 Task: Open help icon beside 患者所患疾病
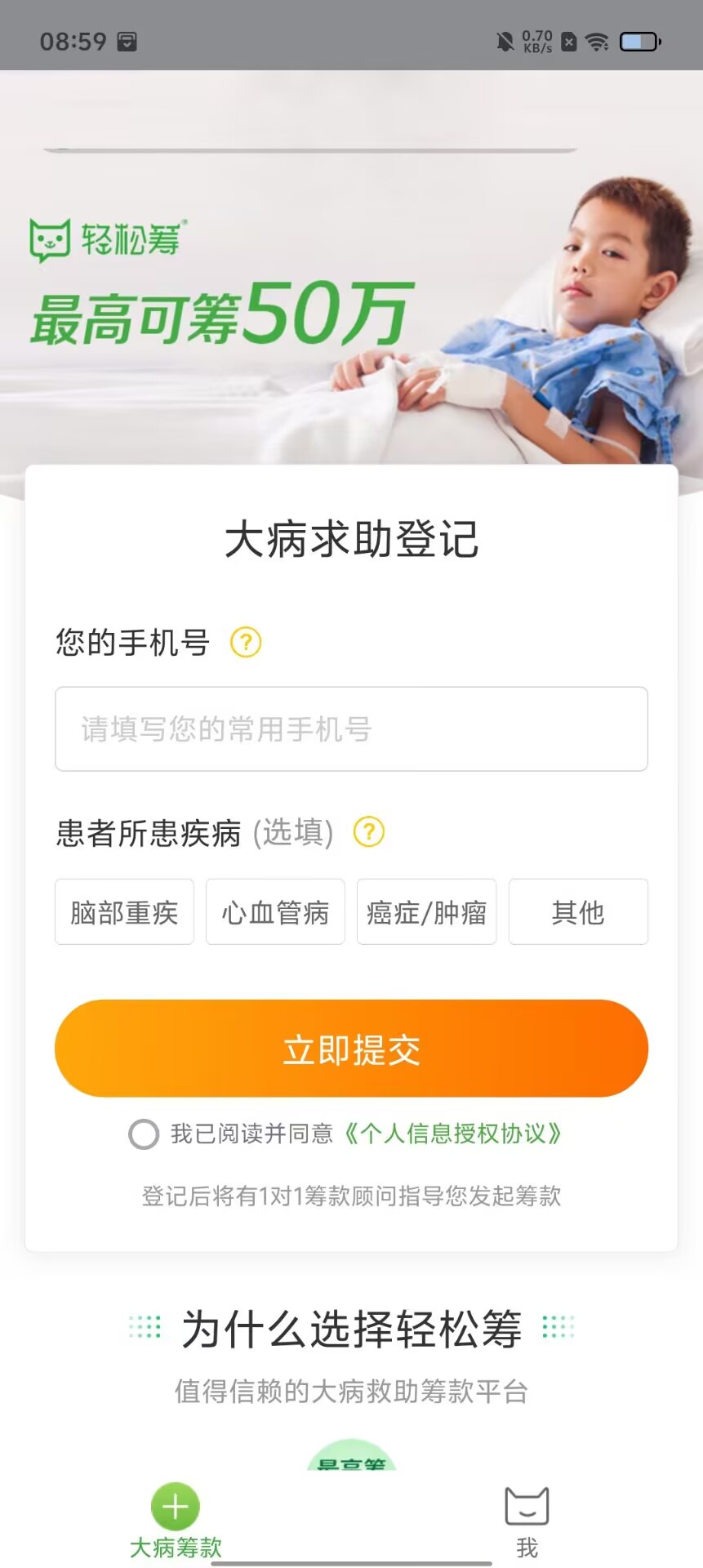(368, 832)
